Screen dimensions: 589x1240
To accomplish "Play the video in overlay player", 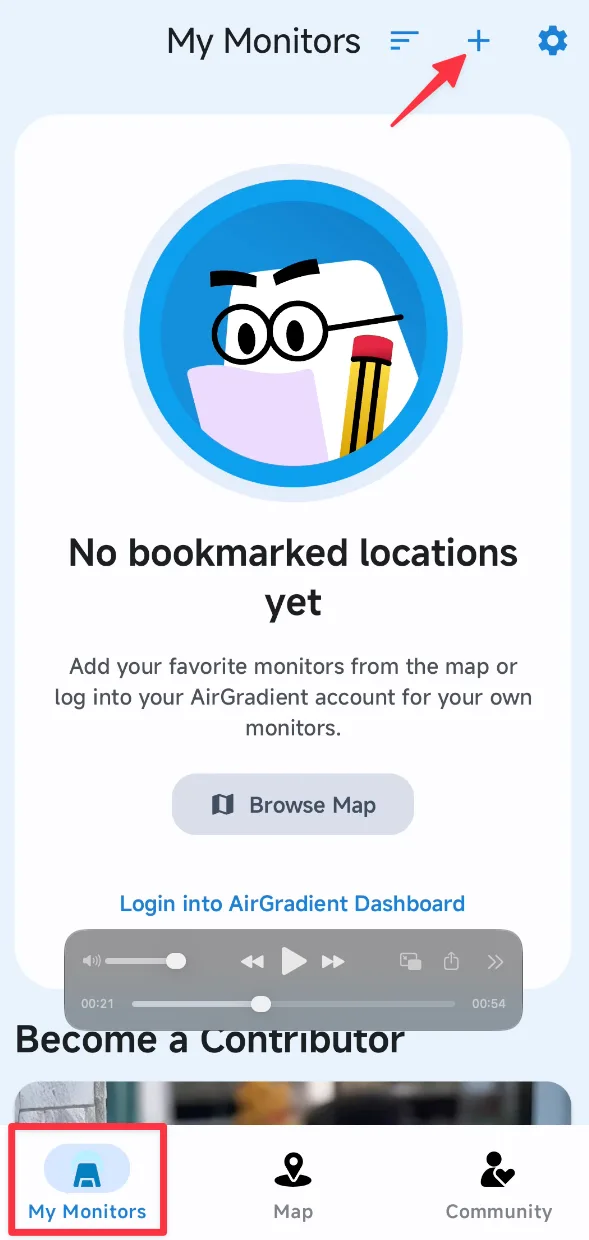I will tap(293, 962).
